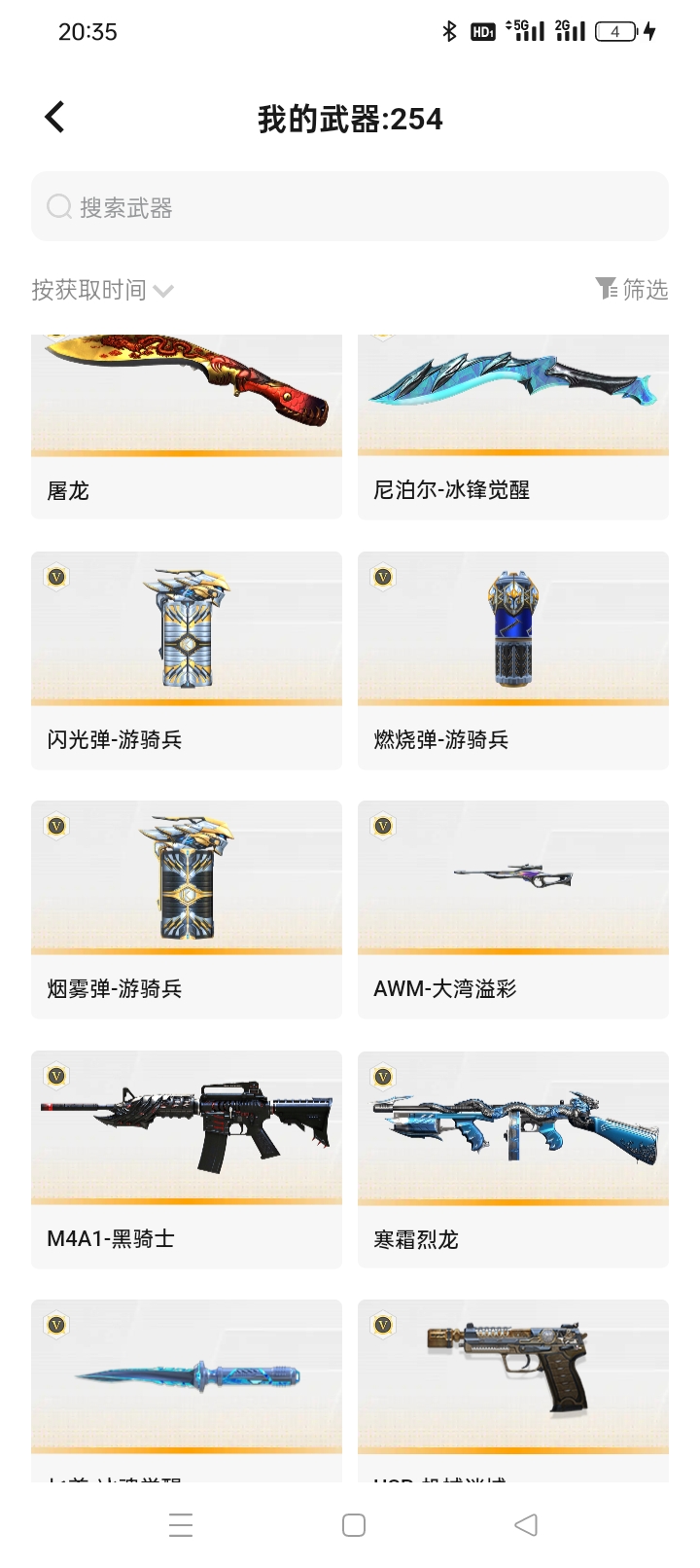The image size is (700, 1568).
Task: Select the 燃烧弹-游骑兵 card
Action: (x=513, y=659)
